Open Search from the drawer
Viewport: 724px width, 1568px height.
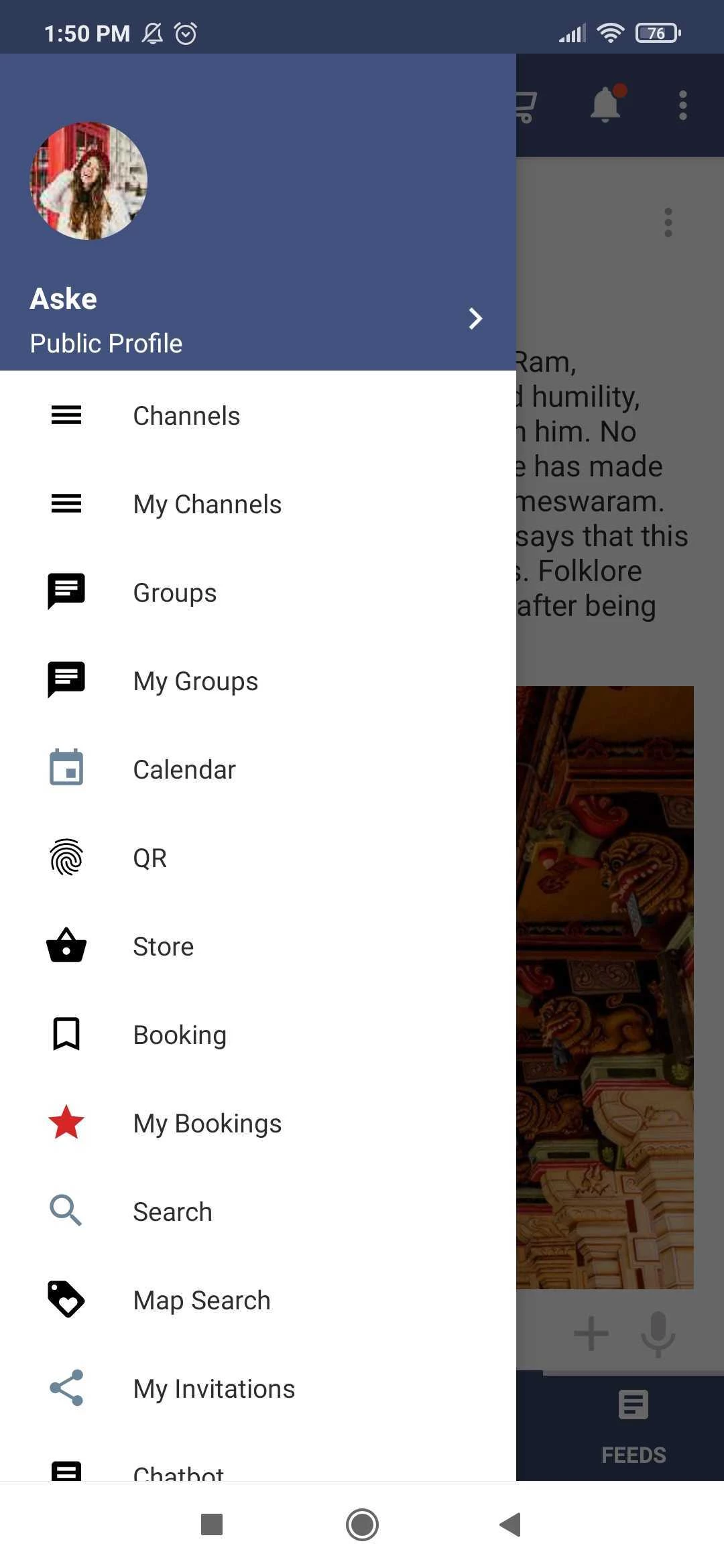pos(172,1212)
